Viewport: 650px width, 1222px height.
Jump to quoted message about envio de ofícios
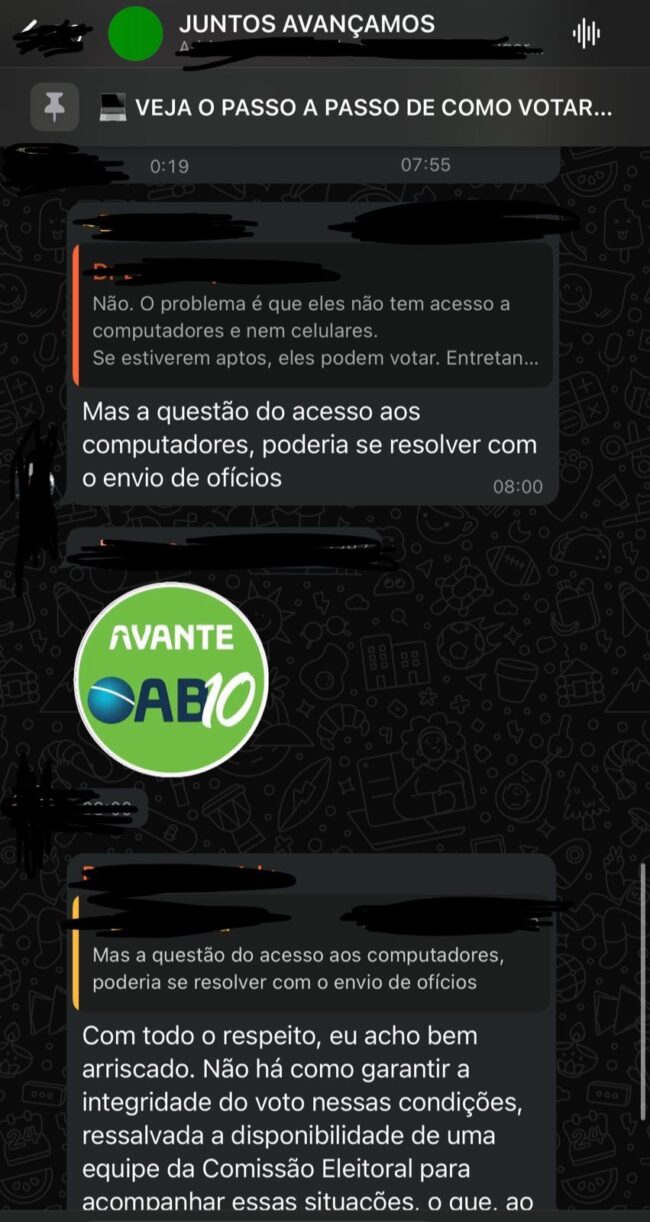[x=313, y=968]
